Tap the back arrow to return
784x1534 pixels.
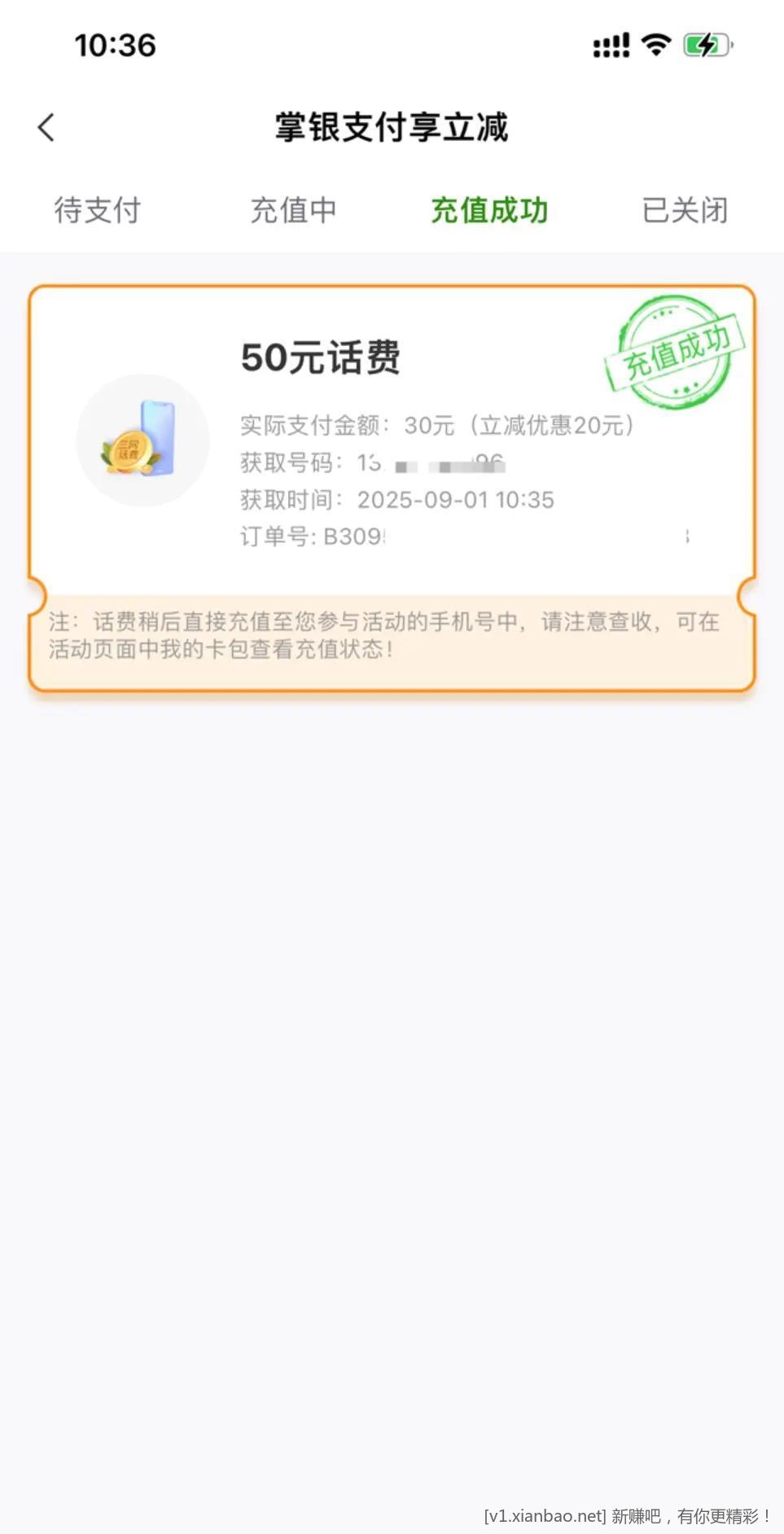coord(46,127)
